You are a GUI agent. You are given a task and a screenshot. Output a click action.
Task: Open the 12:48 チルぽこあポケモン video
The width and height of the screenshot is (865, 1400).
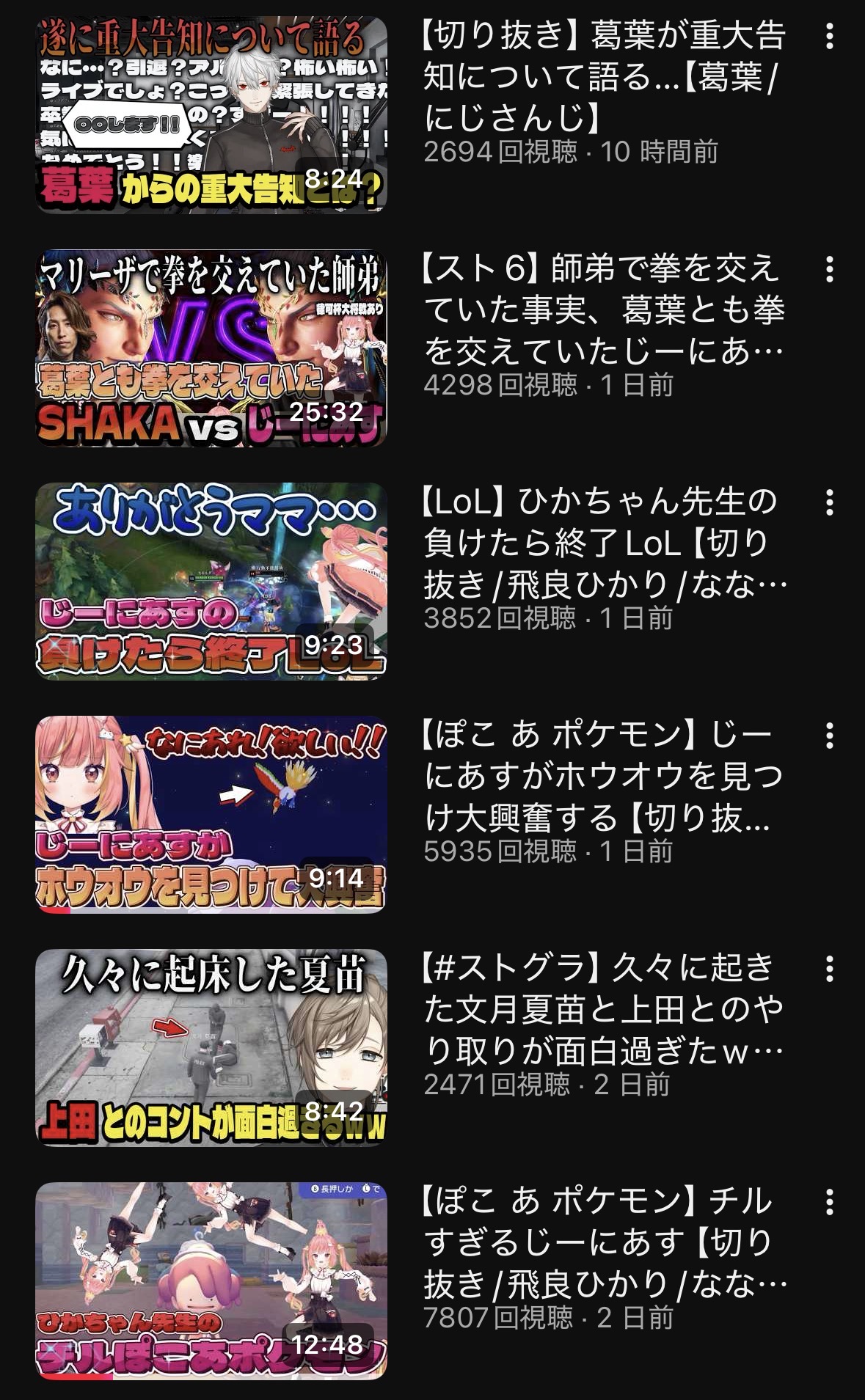point(211,1280)
